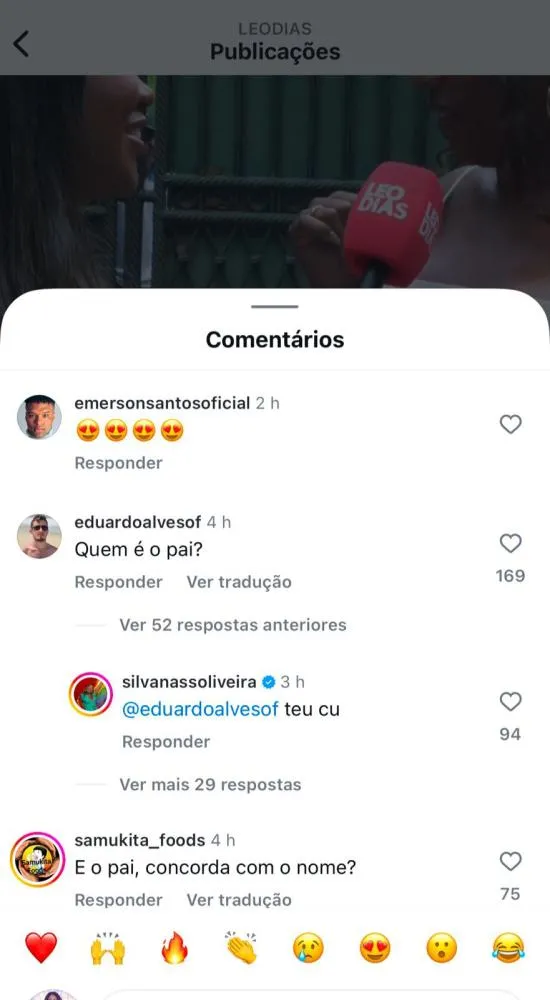The height and width of the screenshot is (1000, 550).
Task: Like silvanassoliveira's reply
Action: click(x=510, y=702)
